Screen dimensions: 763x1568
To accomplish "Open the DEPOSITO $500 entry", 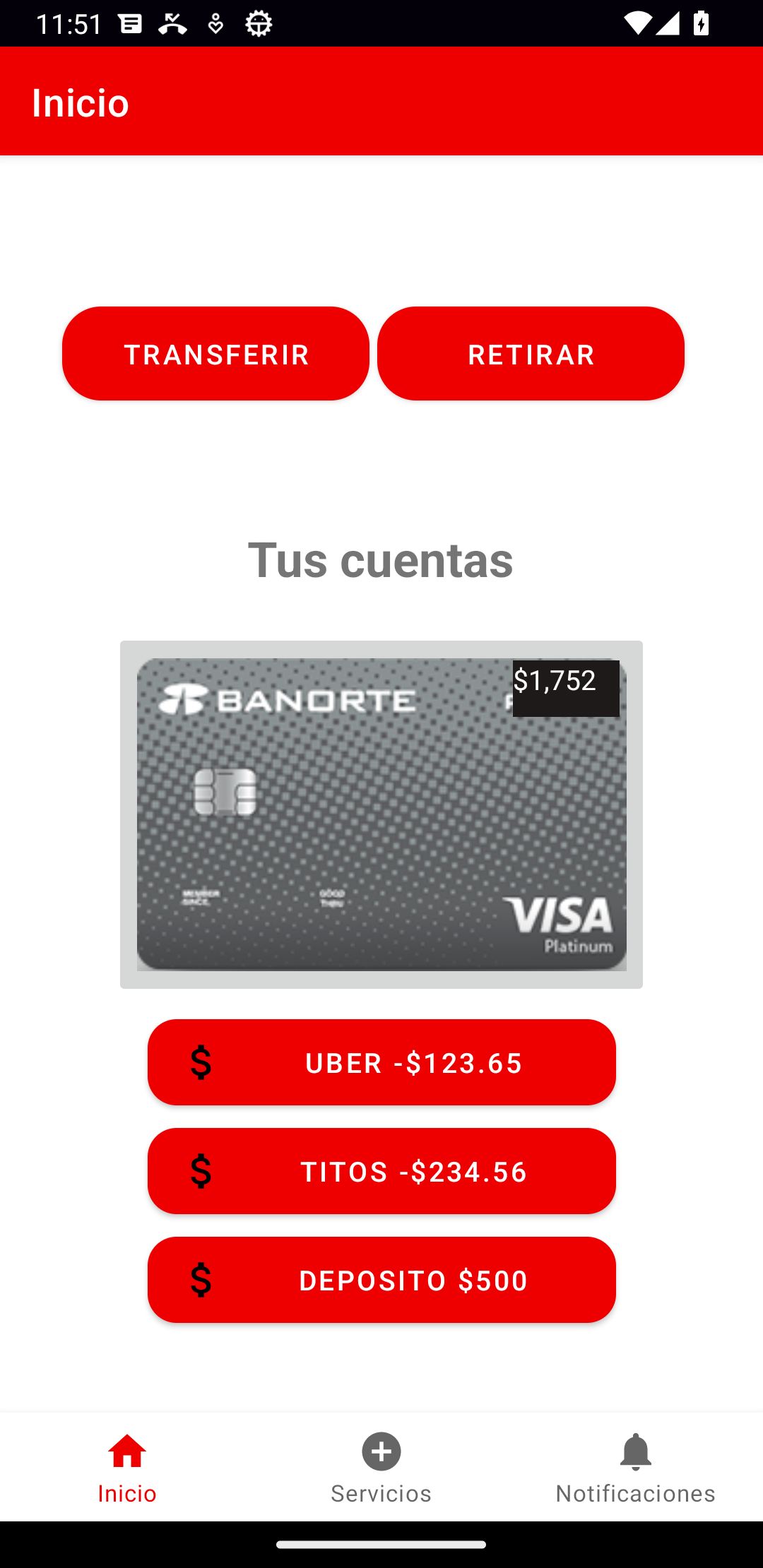I will 413,1279.
